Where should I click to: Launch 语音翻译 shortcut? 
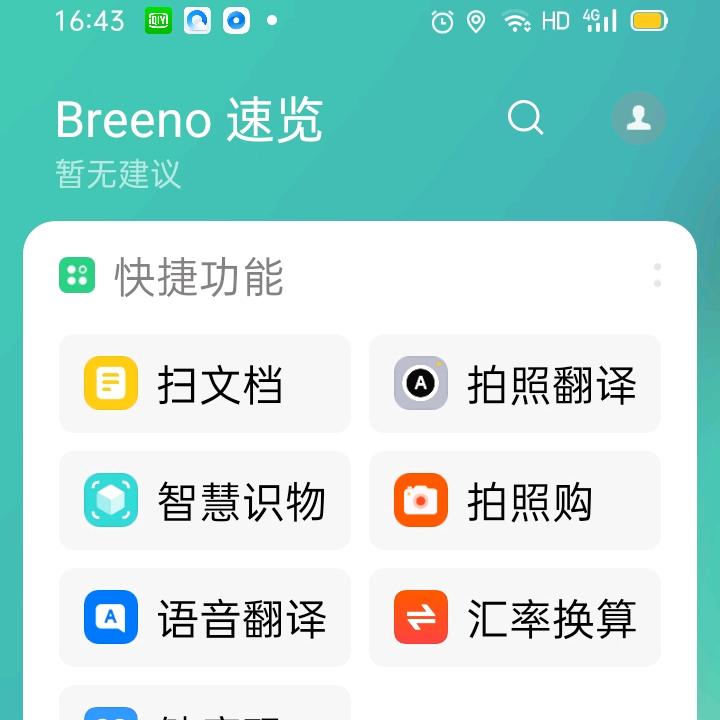tap(205, 618)
